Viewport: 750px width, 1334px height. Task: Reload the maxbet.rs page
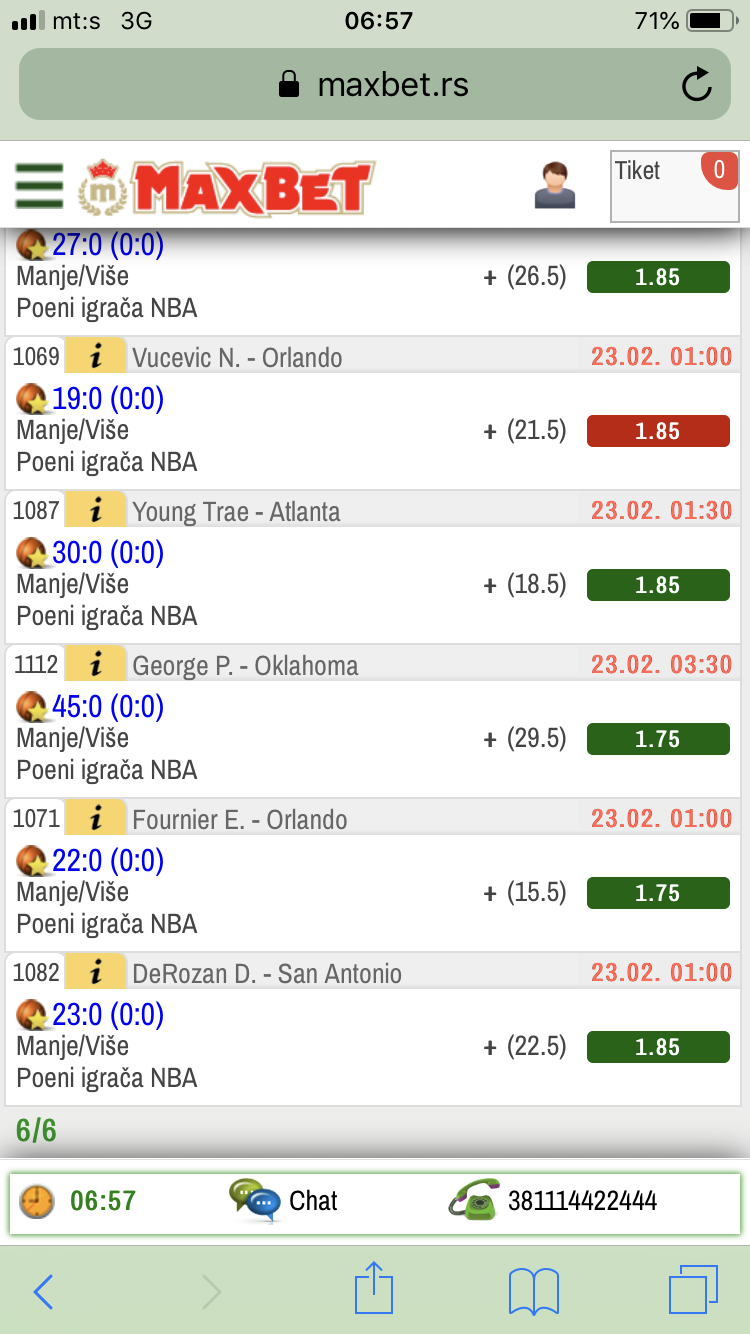[x=697, y=85]
